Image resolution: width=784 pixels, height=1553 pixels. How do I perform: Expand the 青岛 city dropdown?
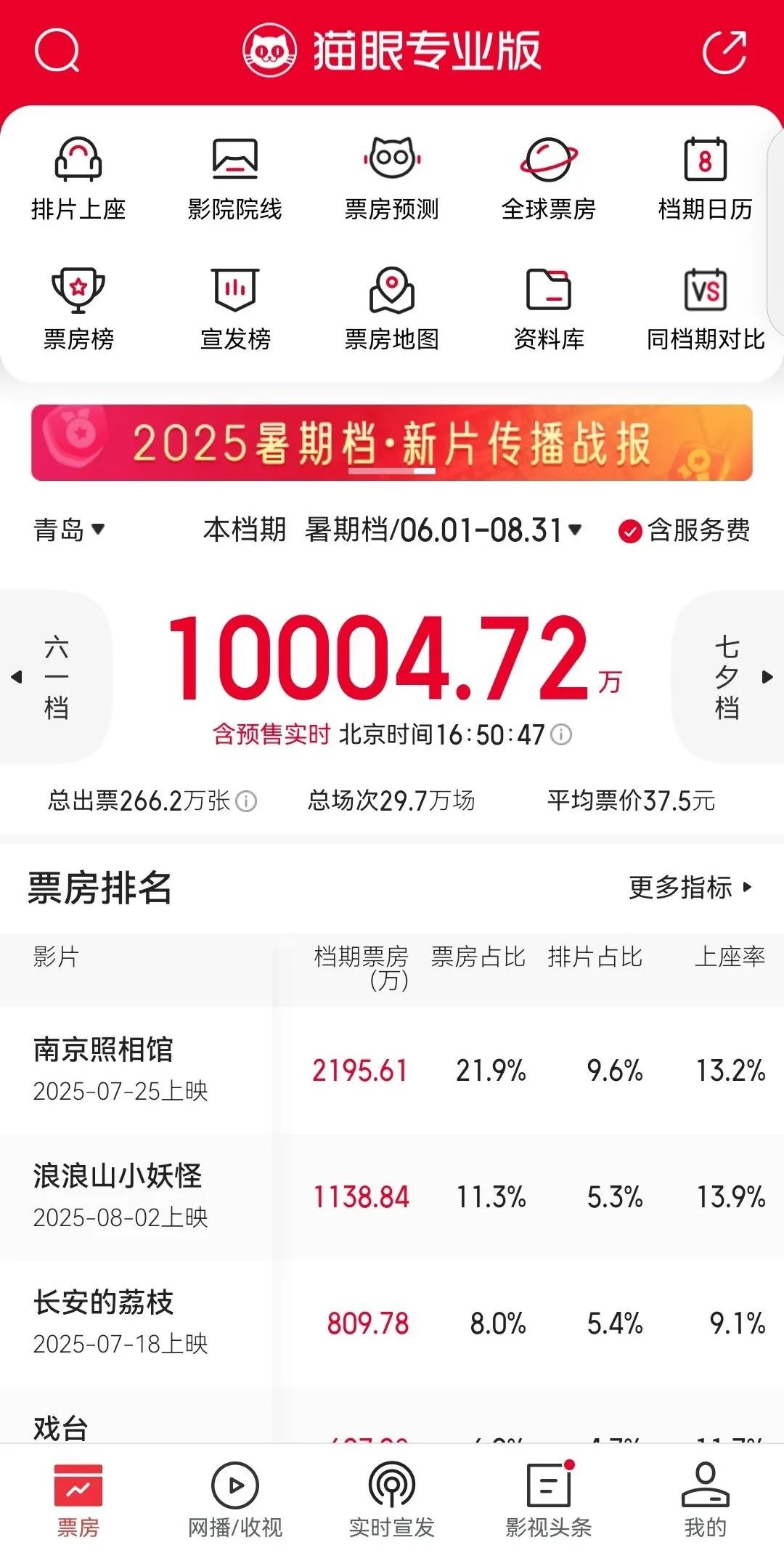coord(70,530)
